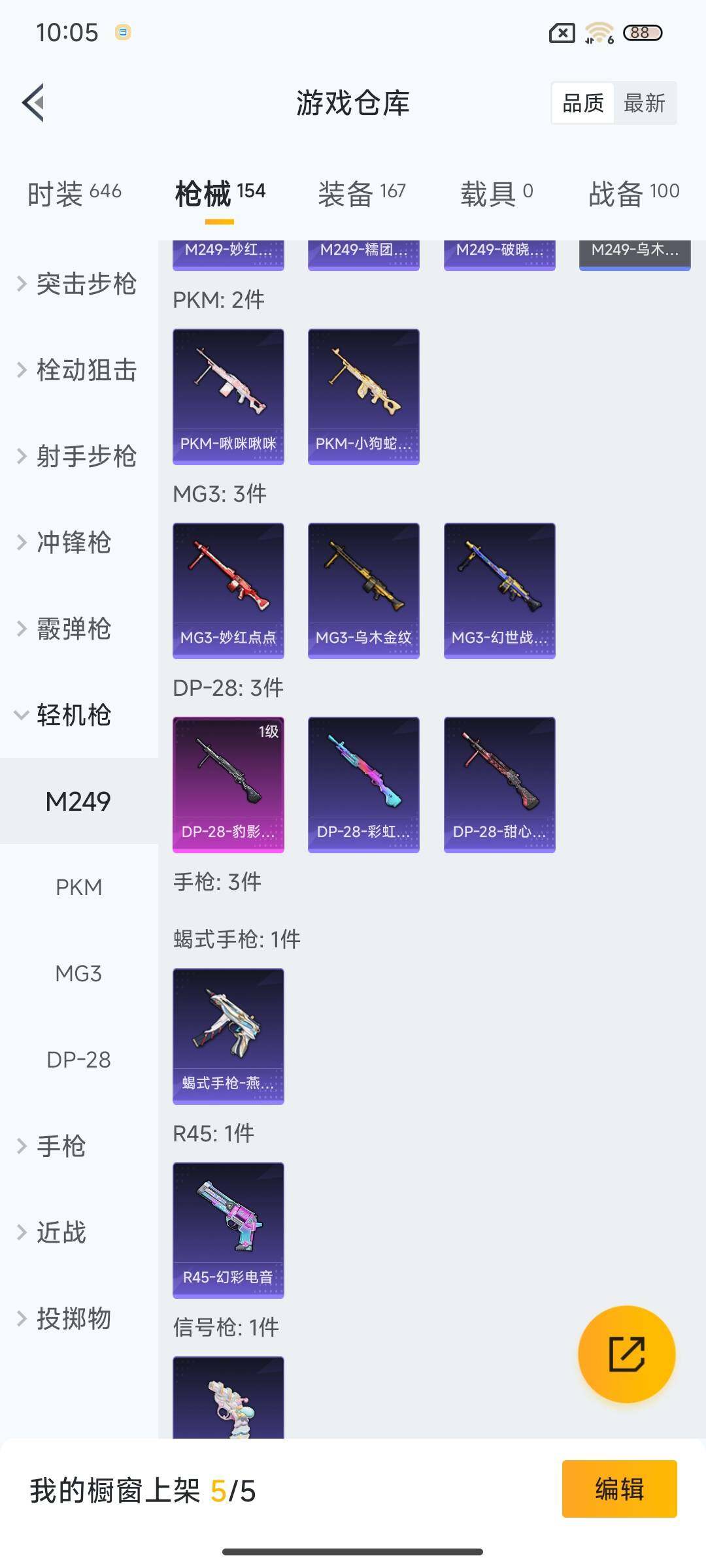Tap the Wi-Fi status icon
Viewport: 706px width, 1568px height.
[597, 31]
